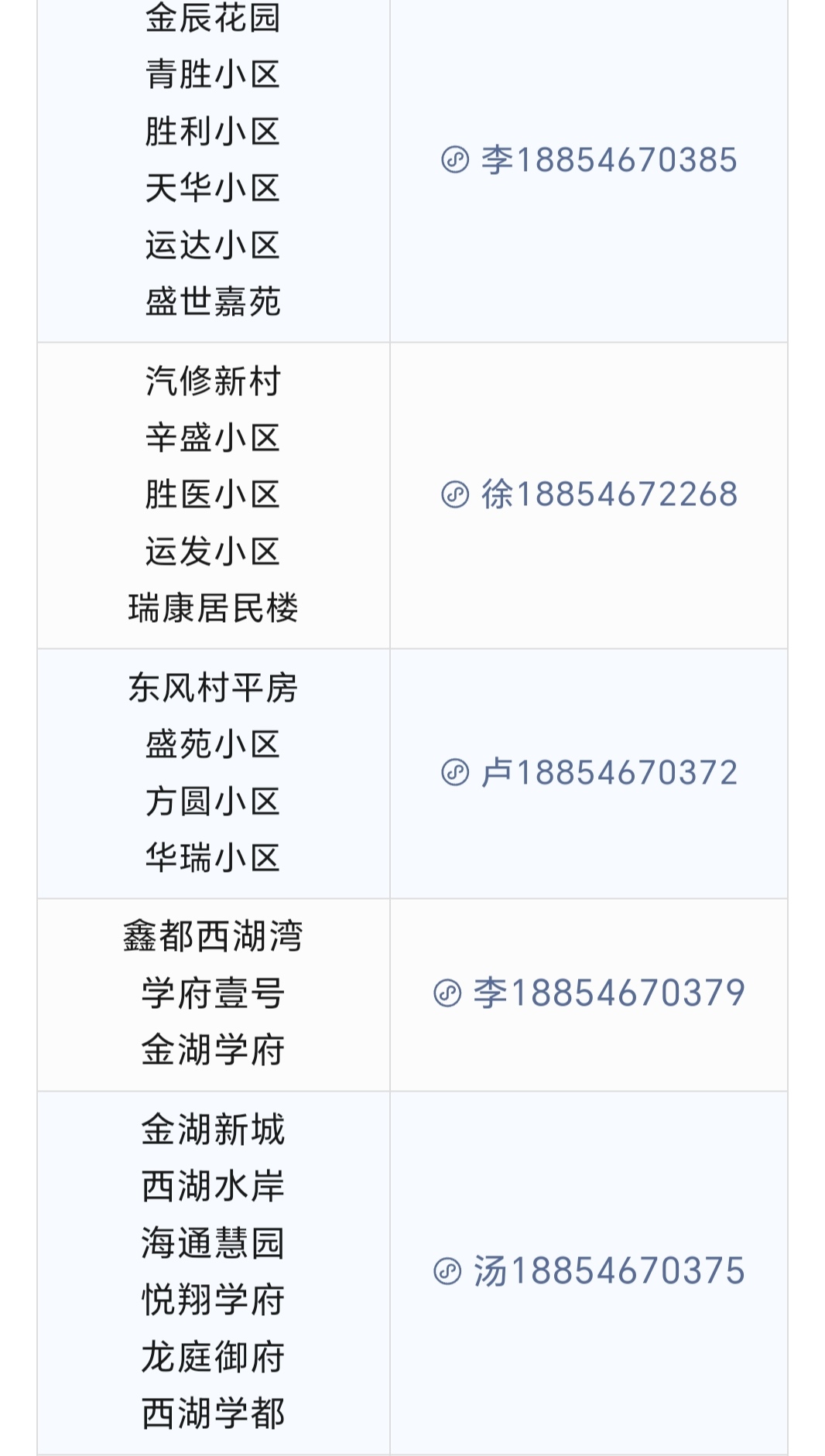Tap the phone link 李18854670385

590,160
